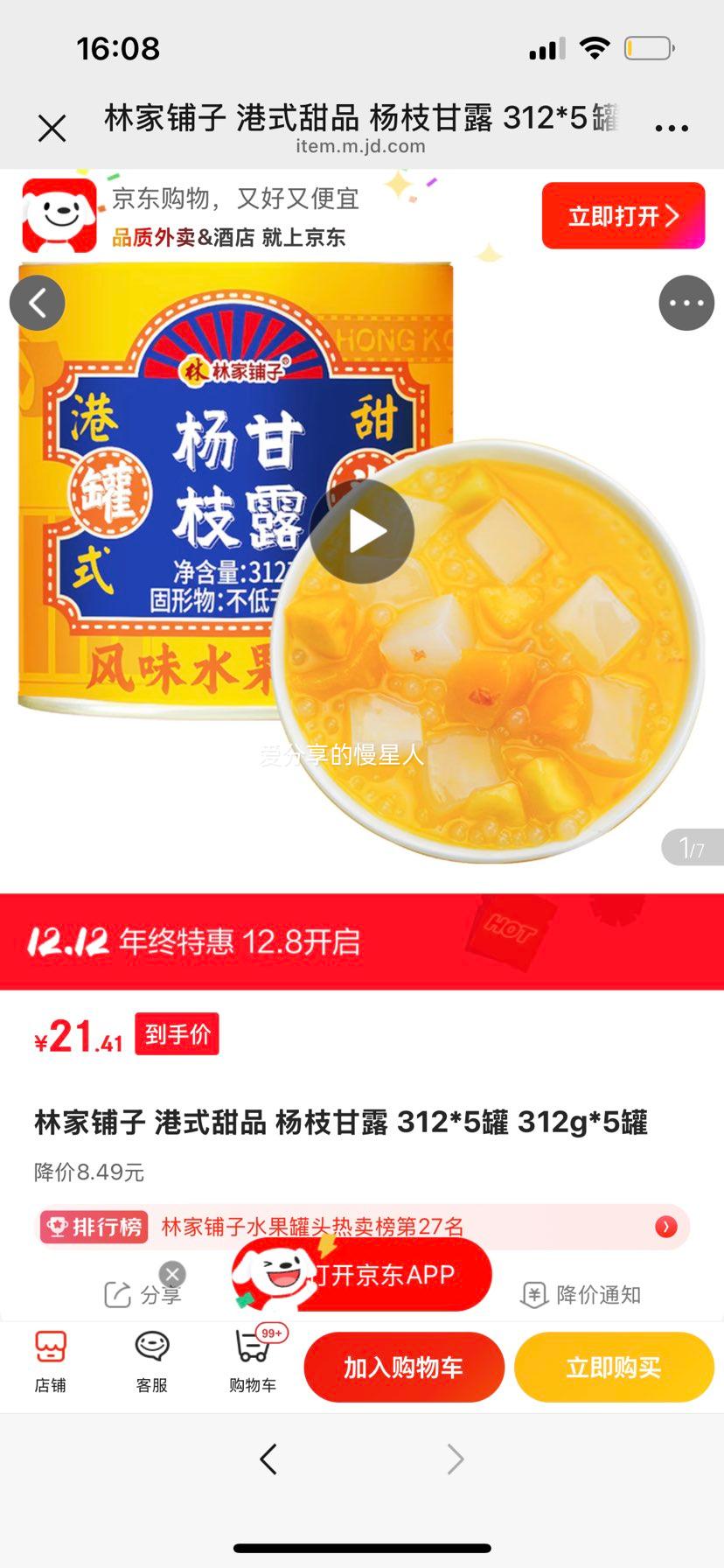This screenshot has height=1568, width=724.
Task: Tap the item.m.jd.com address label
Action: 362,146
